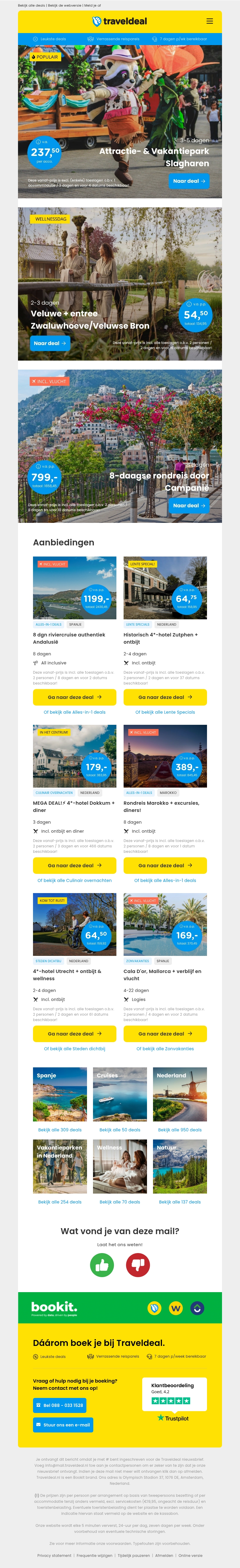
Task: Open the hamburger menu icon
Action: point(210,21)
